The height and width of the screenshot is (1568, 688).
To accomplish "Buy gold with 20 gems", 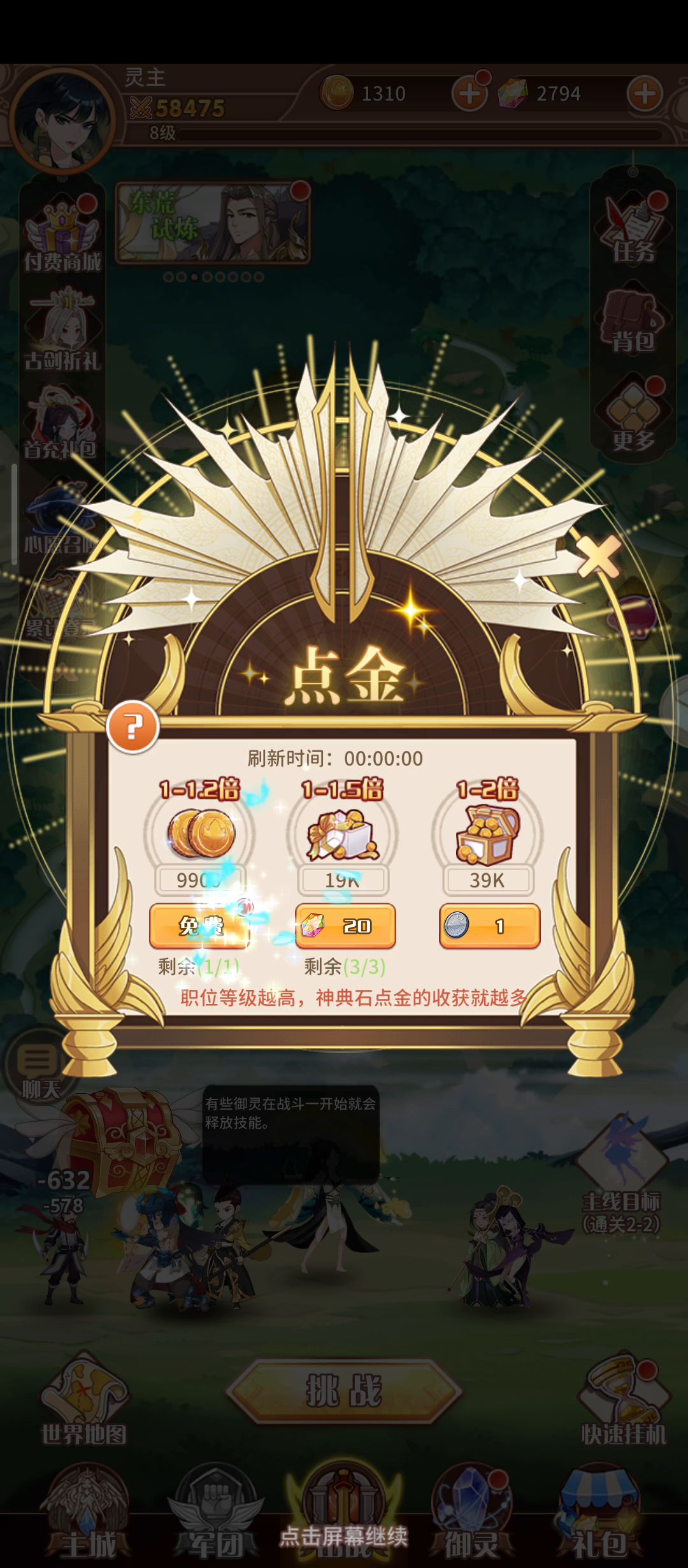I will pos(345,926).
